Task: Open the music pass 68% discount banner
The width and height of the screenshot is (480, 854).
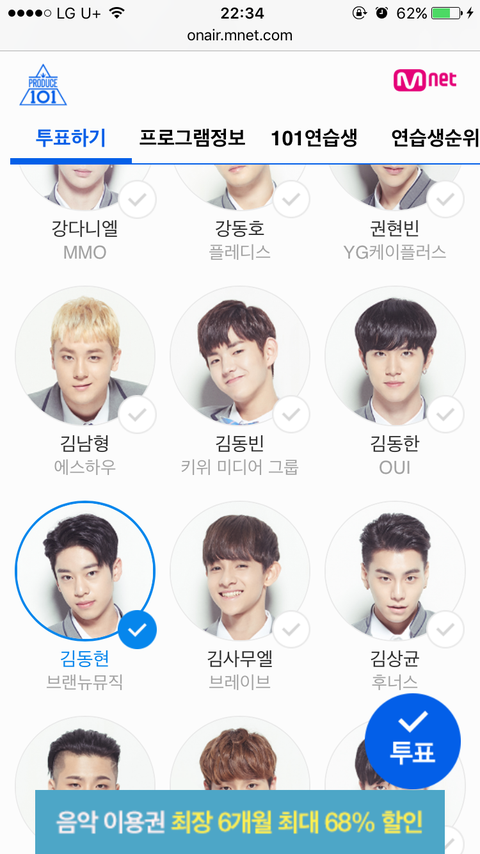Action: click(x=240, y=822)
